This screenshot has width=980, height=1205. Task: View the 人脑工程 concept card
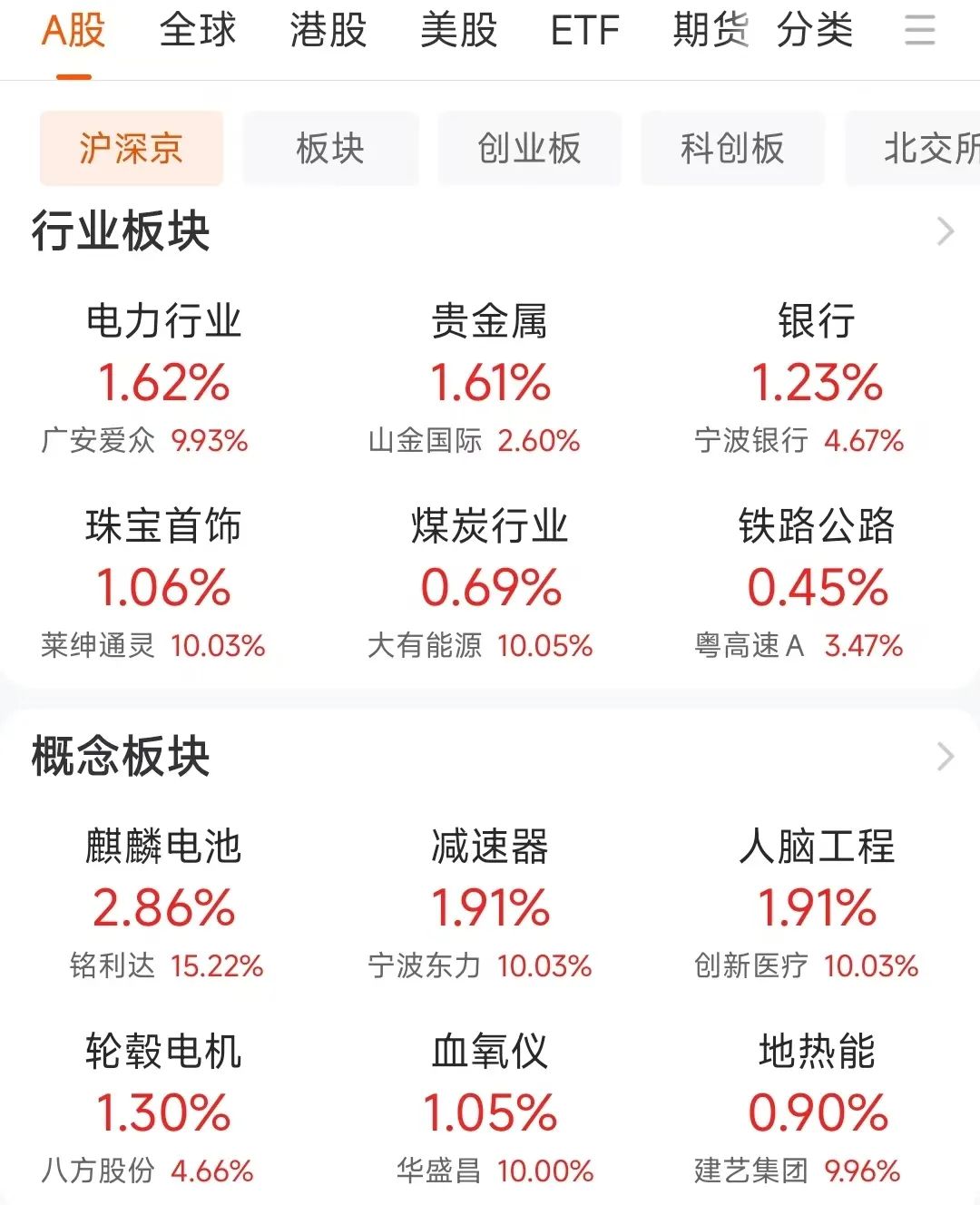[x=817, y=905]
